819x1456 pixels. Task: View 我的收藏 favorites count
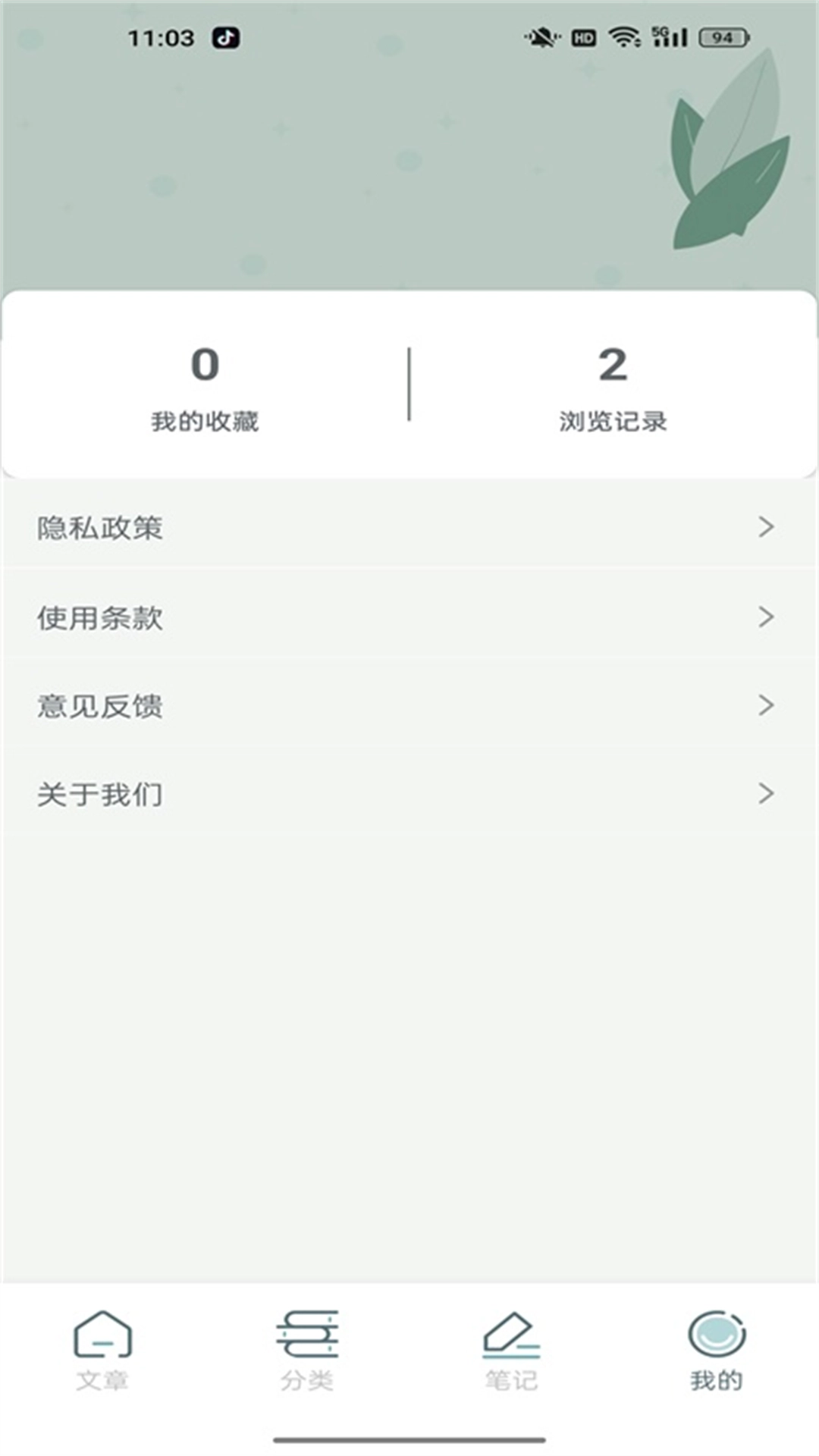tap(205, 387)
